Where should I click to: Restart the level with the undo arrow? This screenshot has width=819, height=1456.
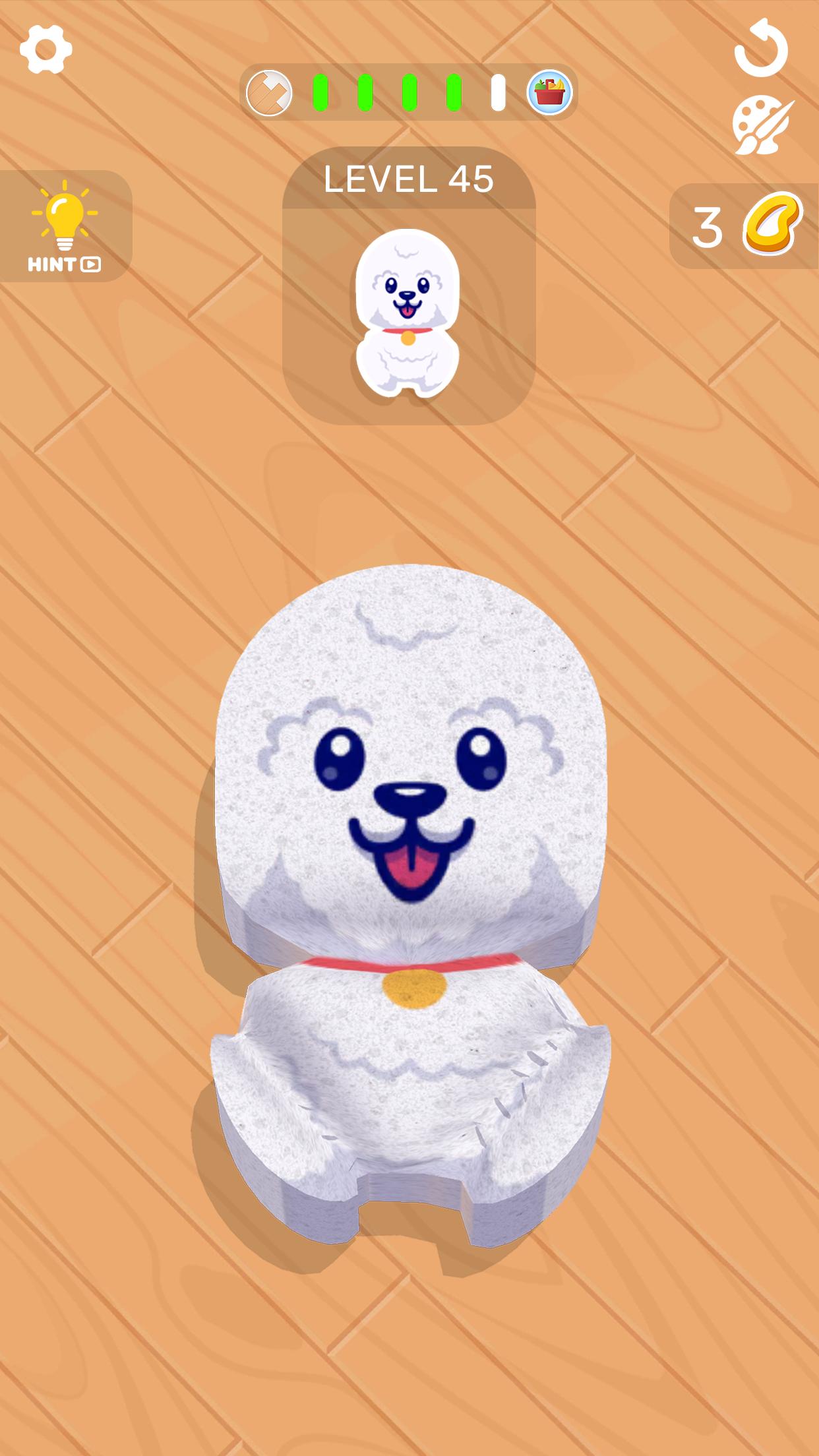point(762,47)
